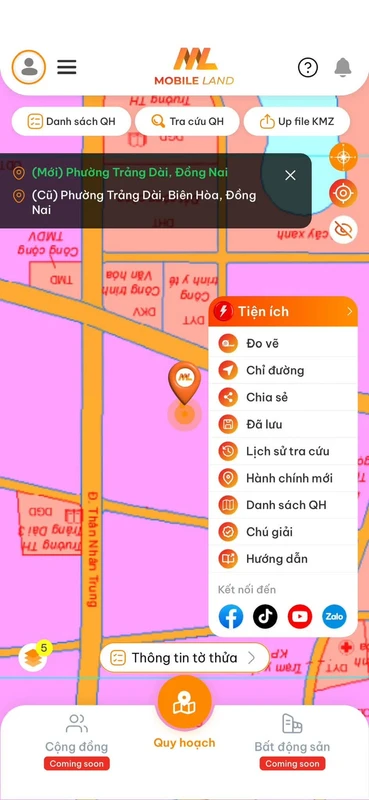Open the notifications bell
The image size is (369, 800).
(343, 67)
